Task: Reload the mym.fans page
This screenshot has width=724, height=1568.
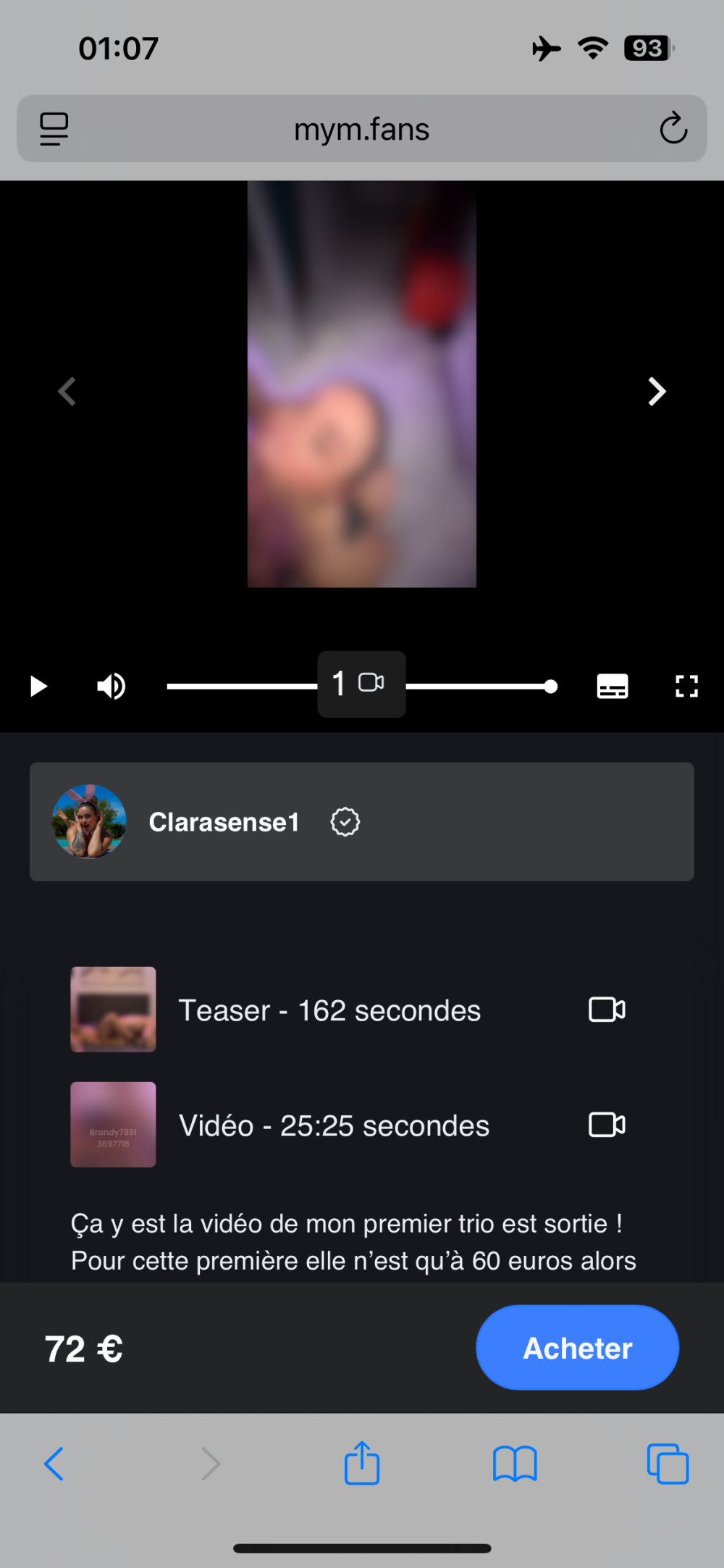Action: pos(673,129)
